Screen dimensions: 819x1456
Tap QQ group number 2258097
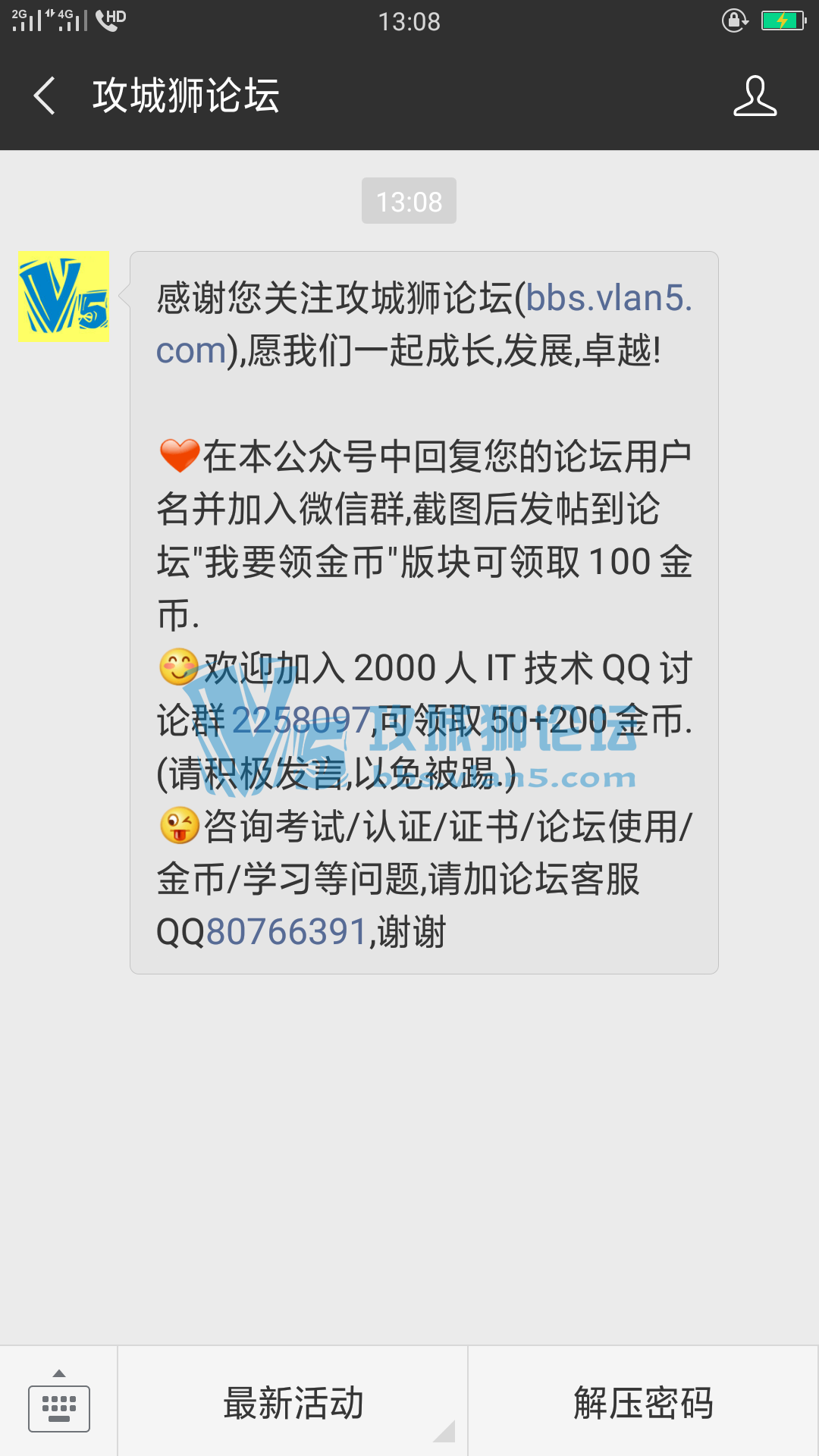pyautogui.click(x=300, y=720)
